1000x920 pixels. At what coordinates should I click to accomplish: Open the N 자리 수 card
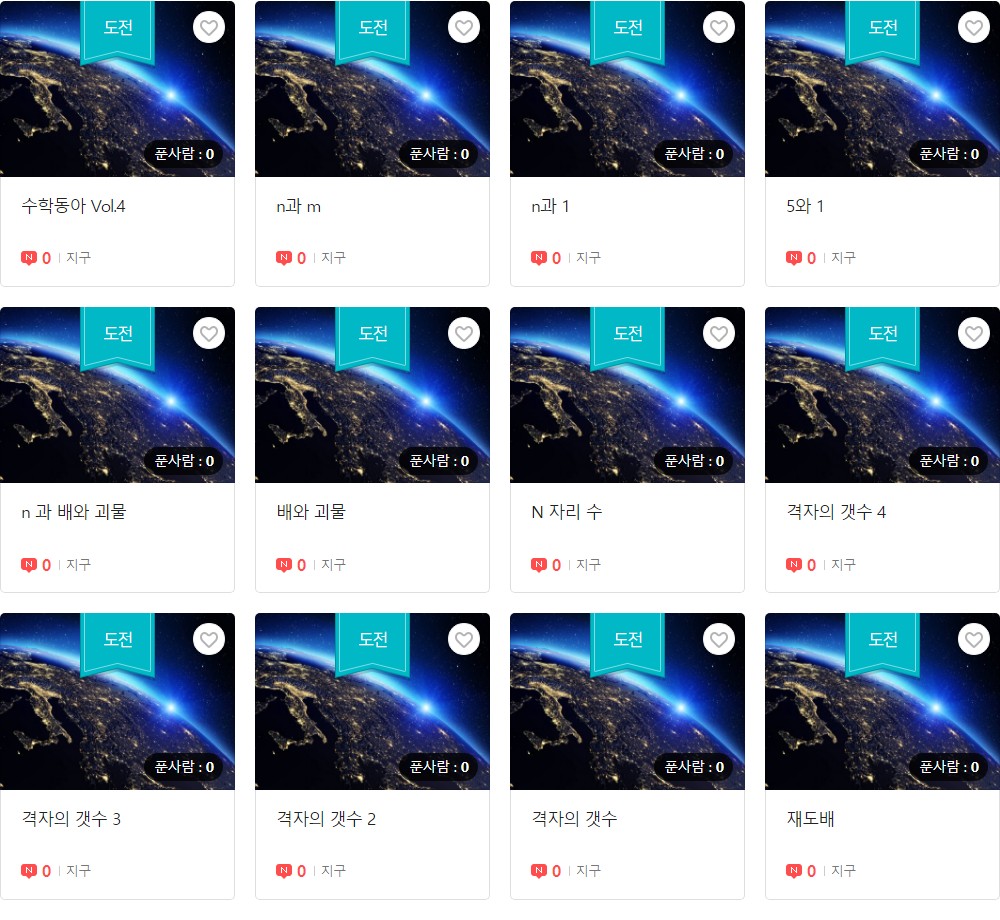(x=566, y=513)
